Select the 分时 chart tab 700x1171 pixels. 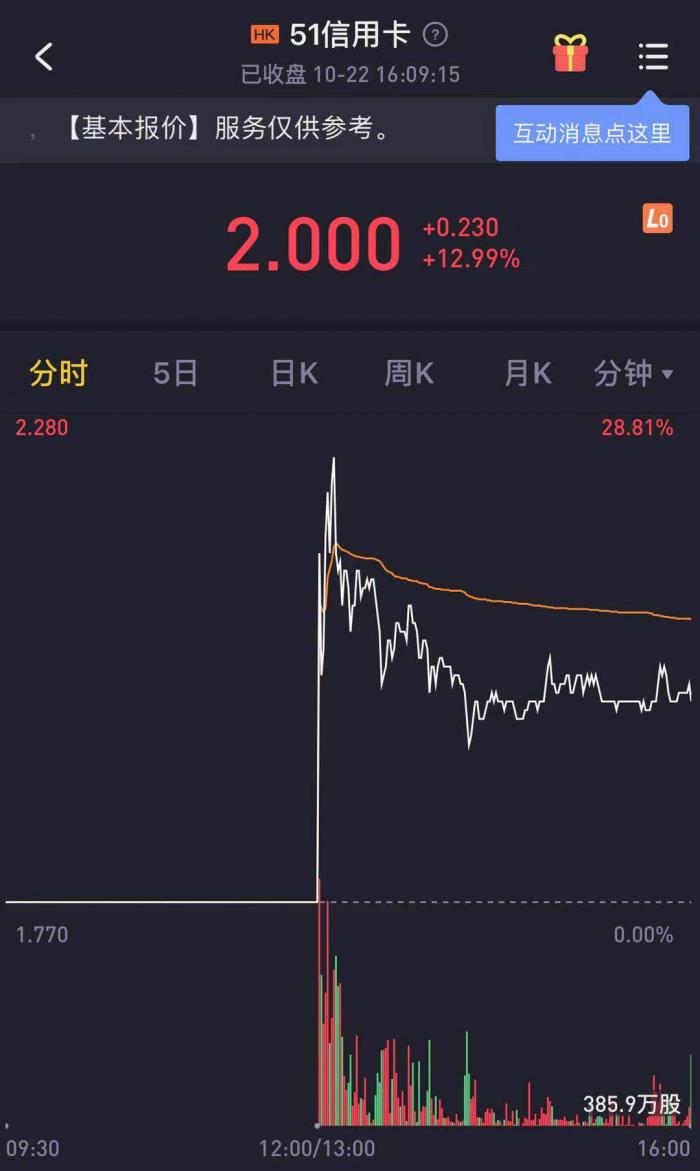pyautogui.click(x=59, y=374)
